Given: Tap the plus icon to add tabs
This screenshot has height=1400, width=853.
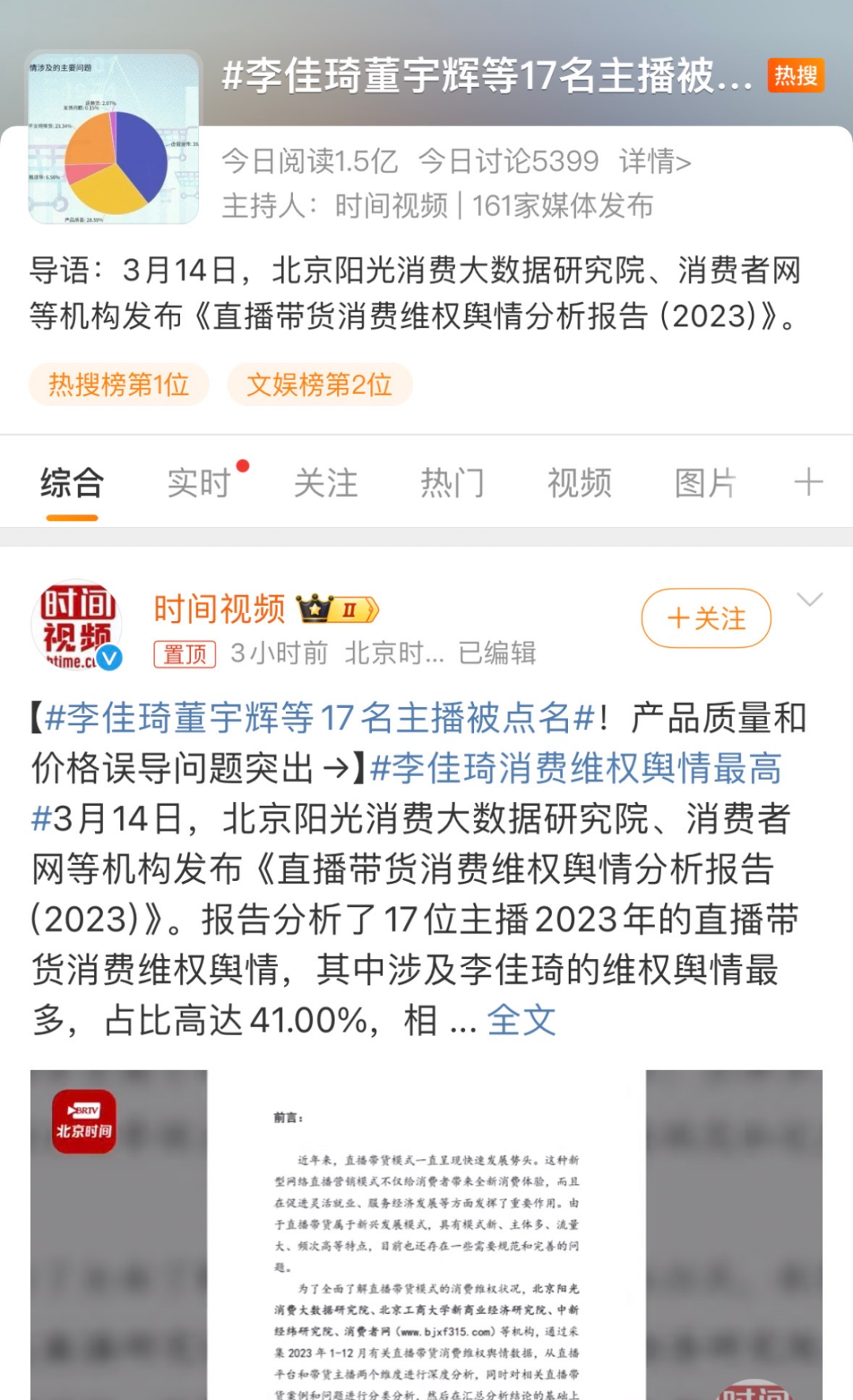Looking at the screenshot, I should pos(808,482).
